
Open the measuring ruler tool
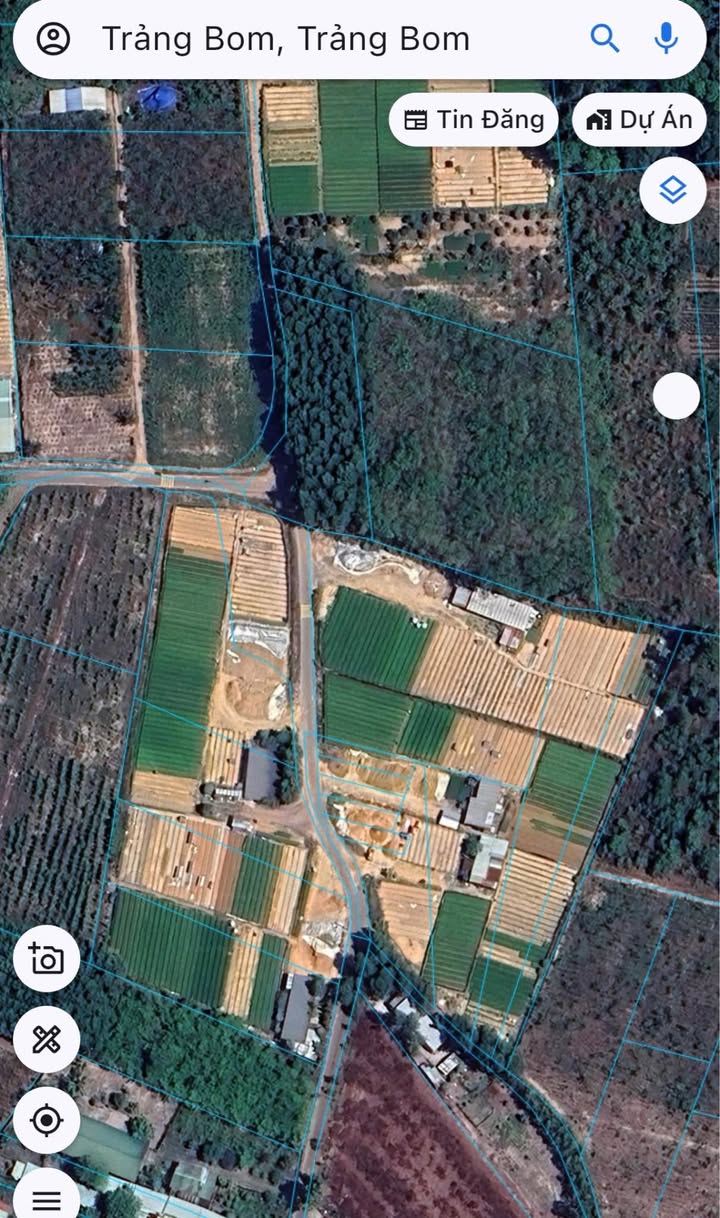coord(47,1040)
